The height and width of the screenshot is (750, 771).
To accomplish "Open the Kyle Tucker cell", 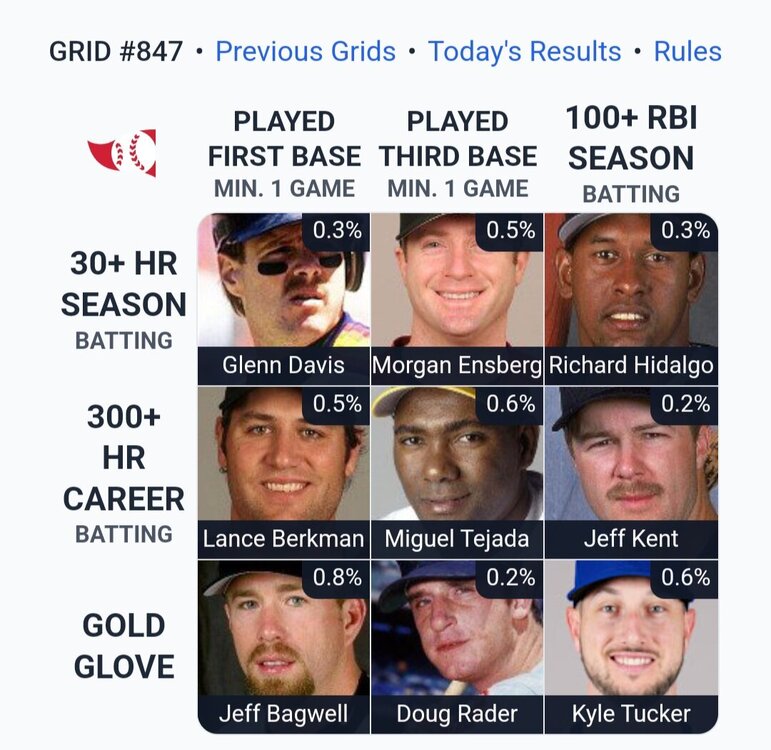I will tap(631, 646).
